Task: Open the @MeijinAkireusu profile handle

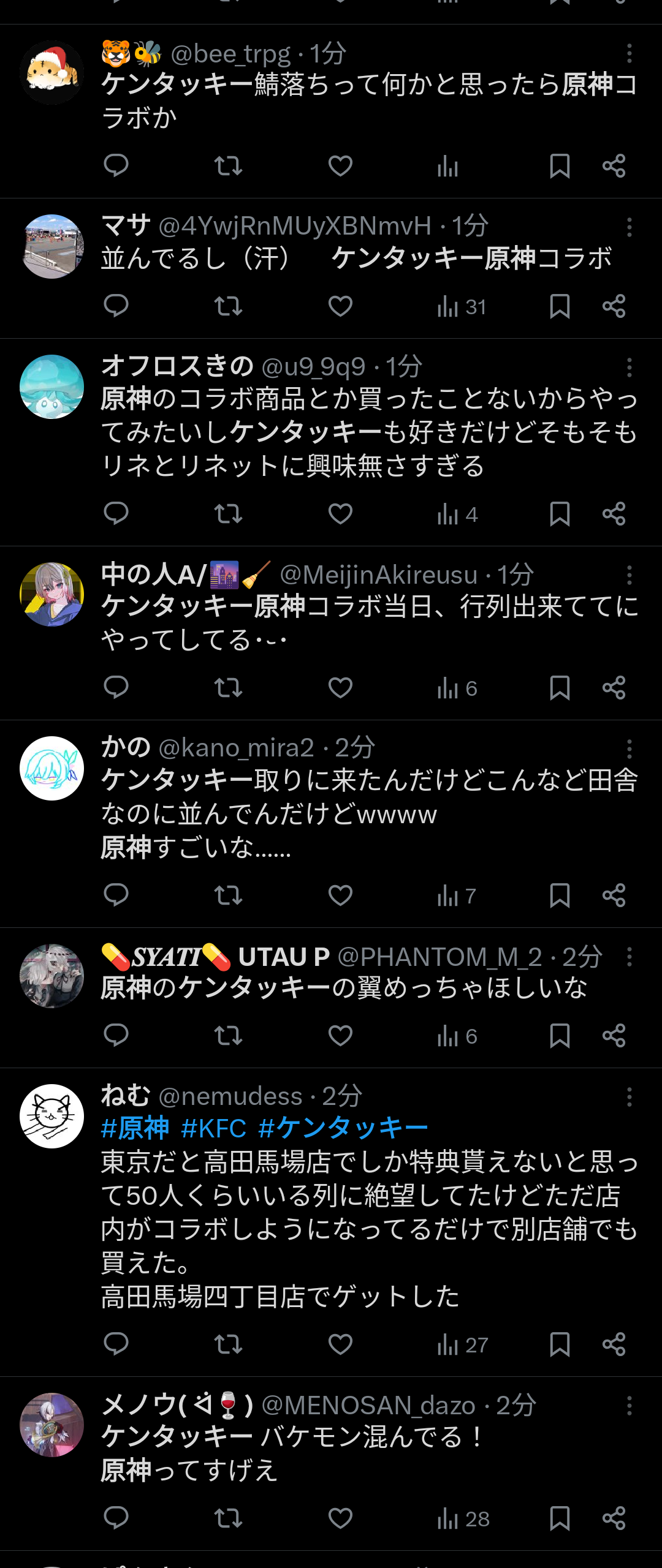Action: [378, 575]
